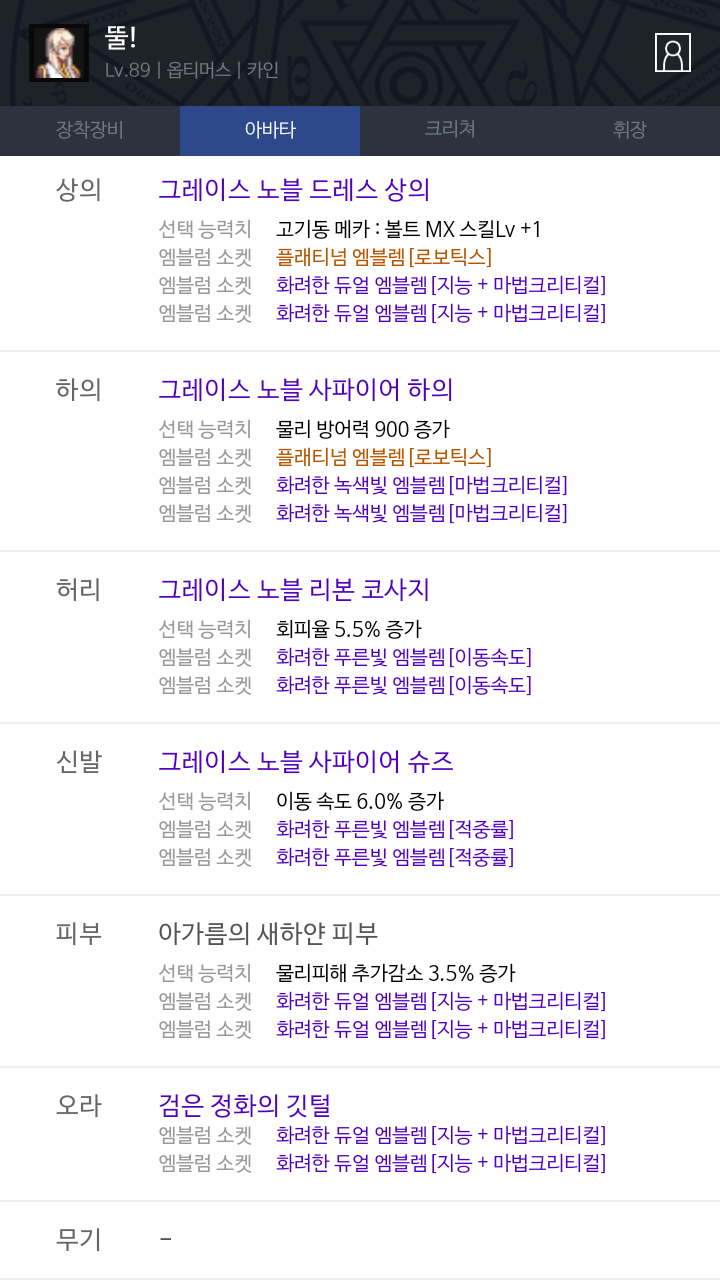Select the 아바타 tab

[x=270, y=130]
